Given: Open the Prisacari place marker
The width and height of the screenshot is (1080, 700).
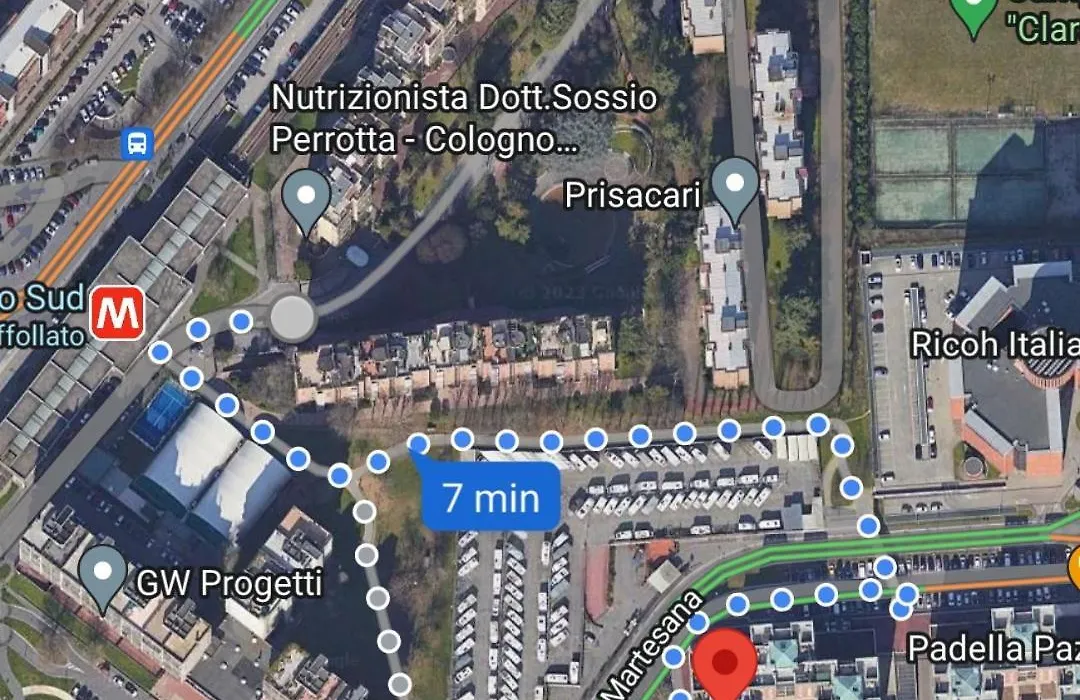Looking at the screenshot, I should click(x=737, y=187).
